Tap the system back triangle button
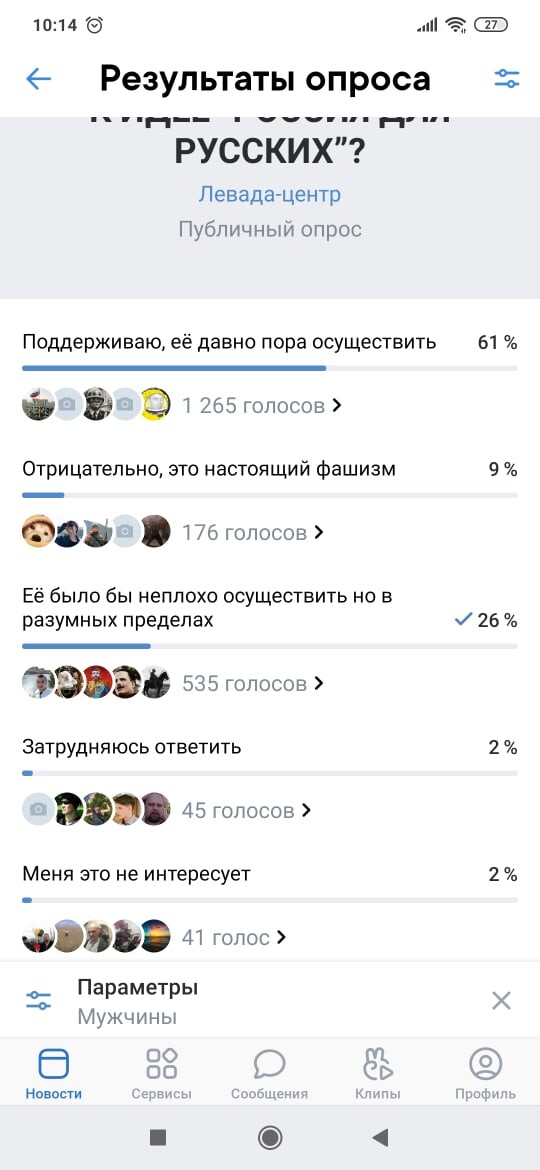Viewport: 540px width, 1170px height. tap(380, 1137)
